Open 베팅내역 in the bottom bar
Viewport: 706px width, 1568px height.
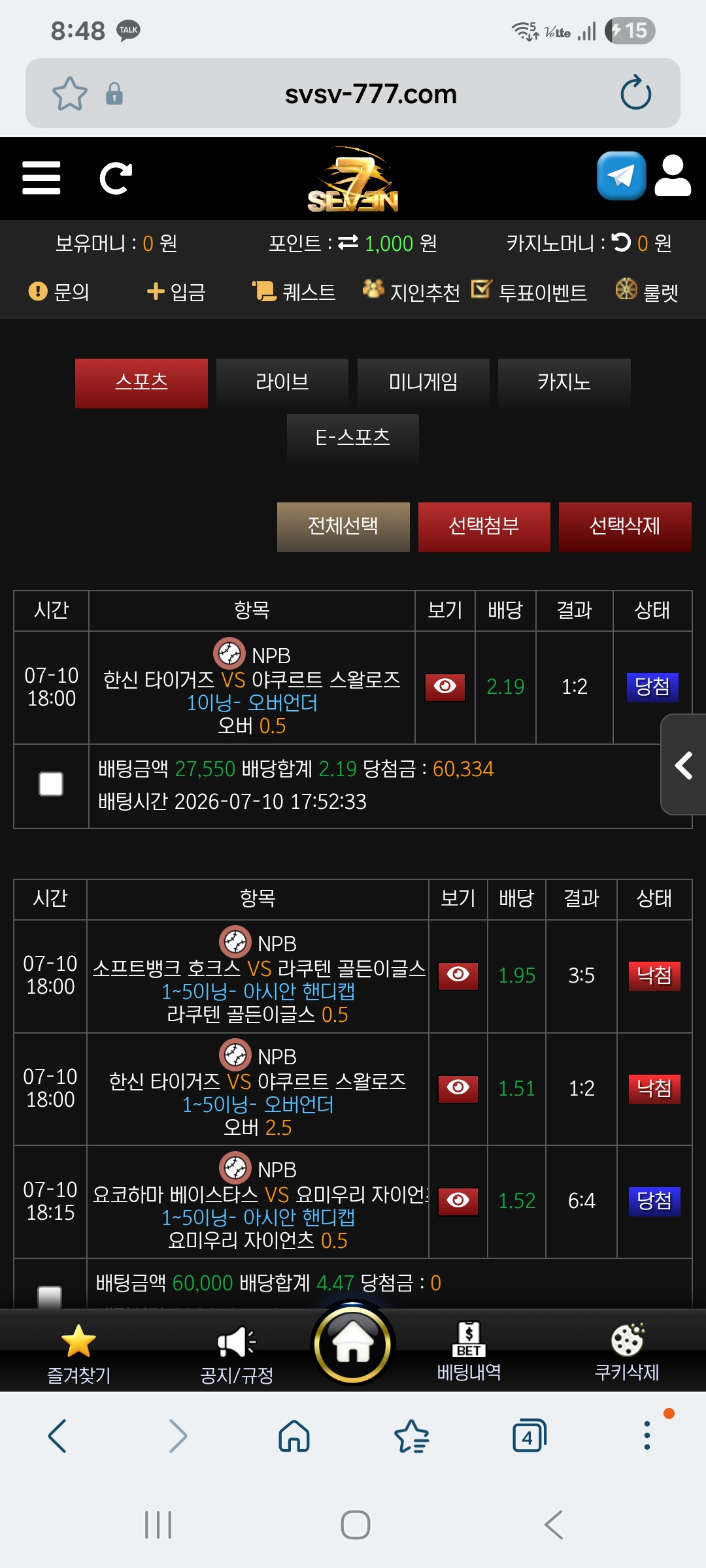pos(469,1352)
